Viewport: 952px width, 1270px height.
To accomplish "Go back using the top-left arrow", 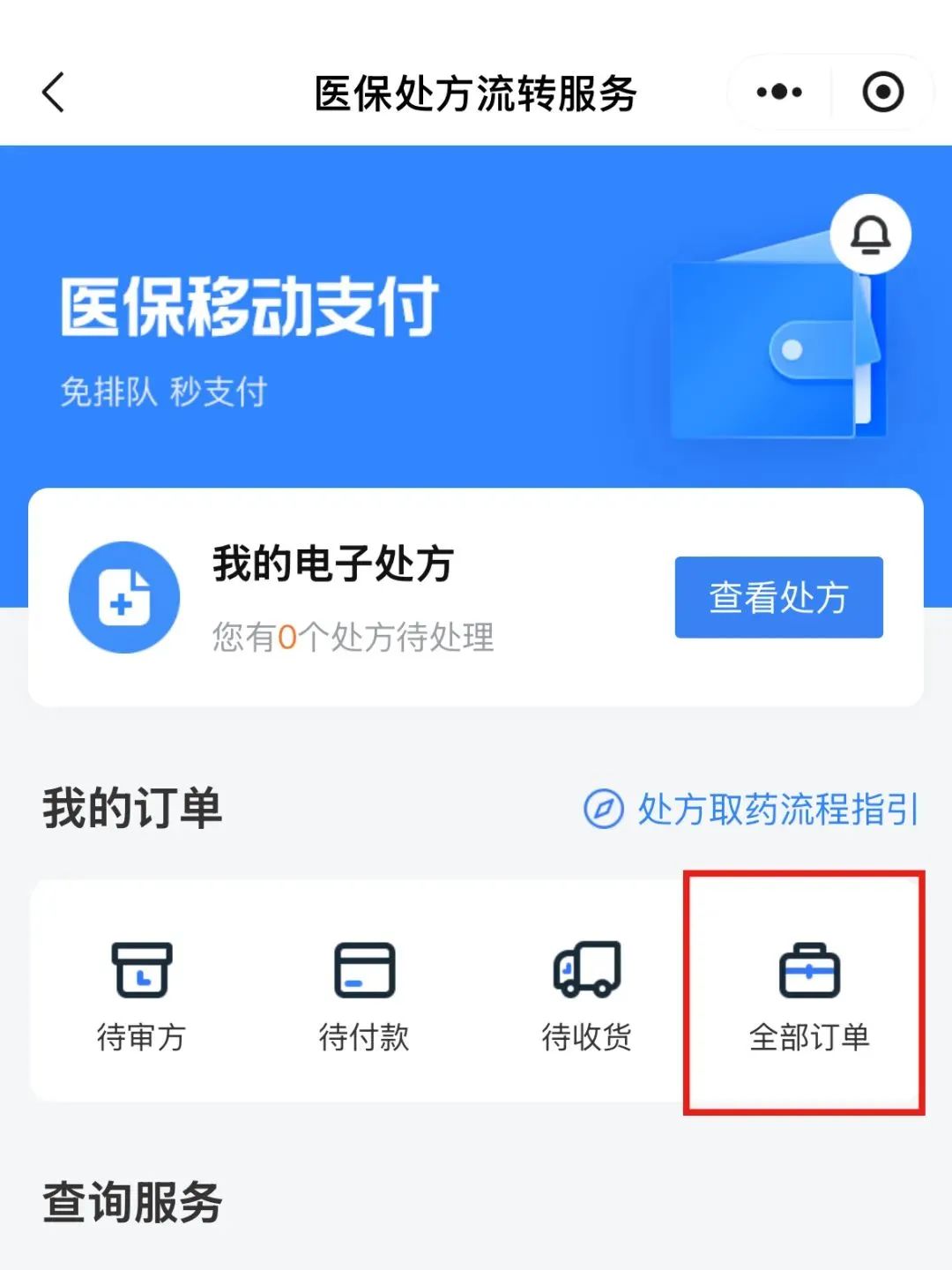I will point(54,93).
